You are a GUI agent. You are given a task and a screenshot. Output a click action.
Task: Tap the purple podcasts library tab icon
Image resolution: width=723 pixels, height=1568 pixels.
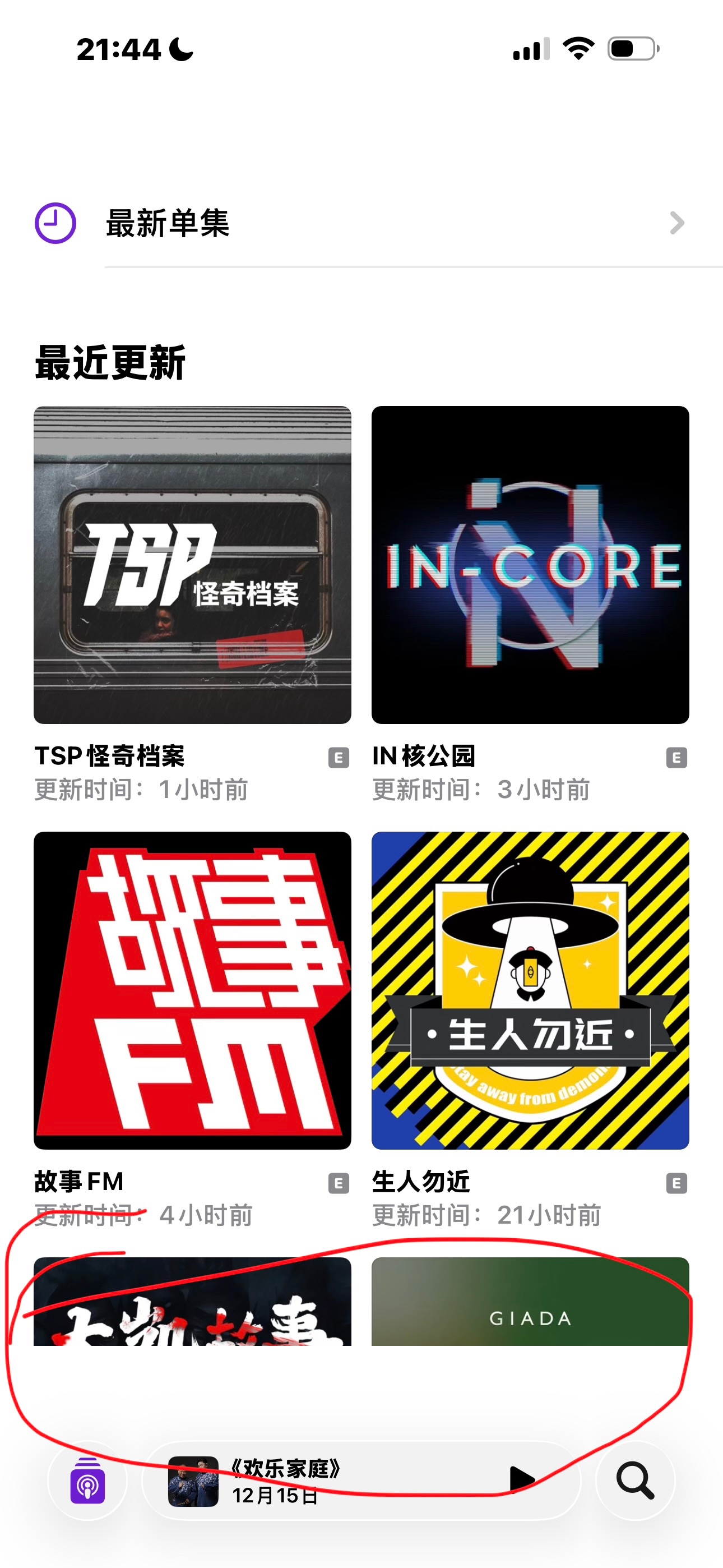pos(87,1481)
